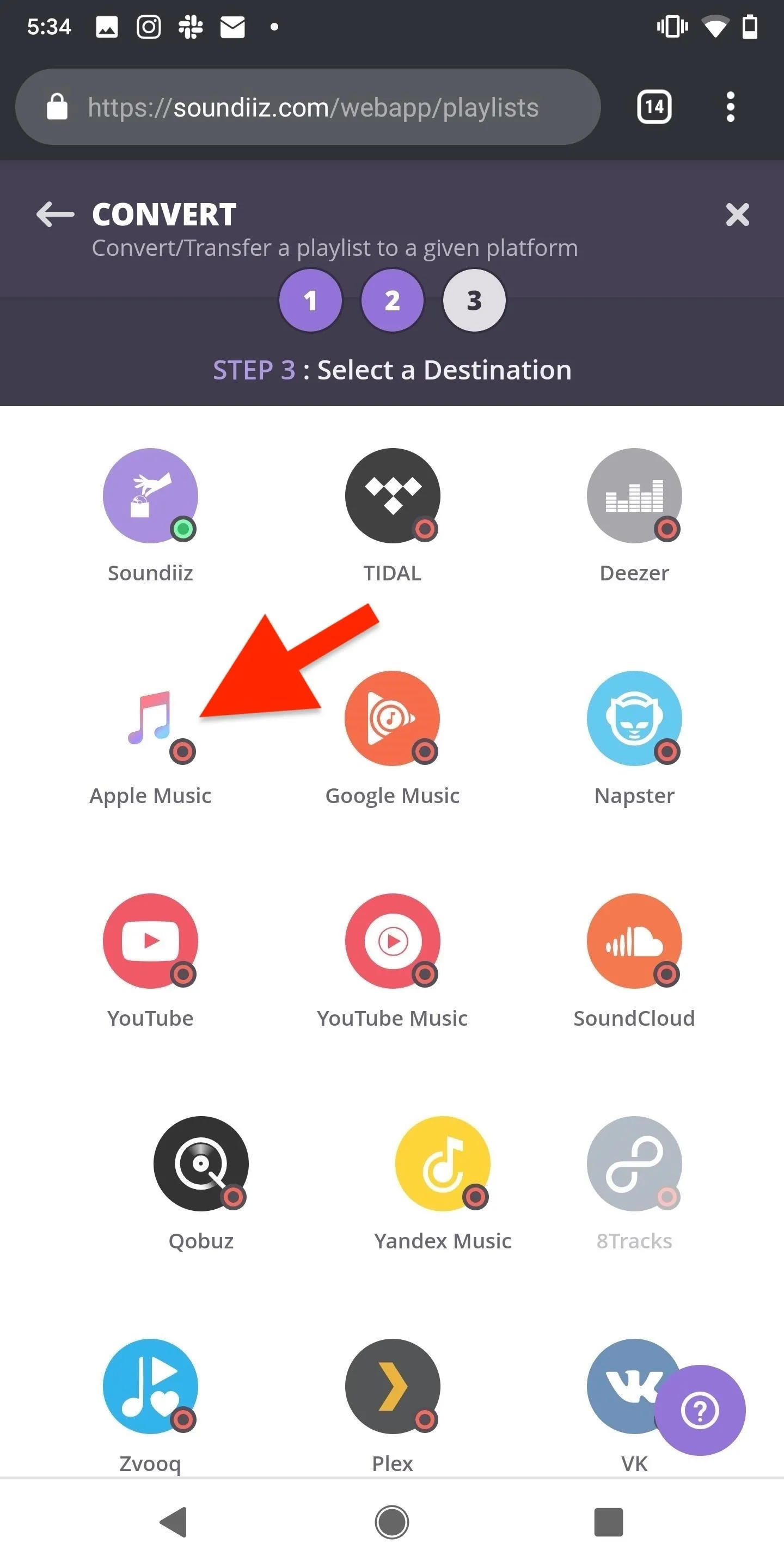Image resolution: width=784 pixels, height=1568 pixels.
Task: Open the browser tab switcher
Action: click(x=654, y=107)
